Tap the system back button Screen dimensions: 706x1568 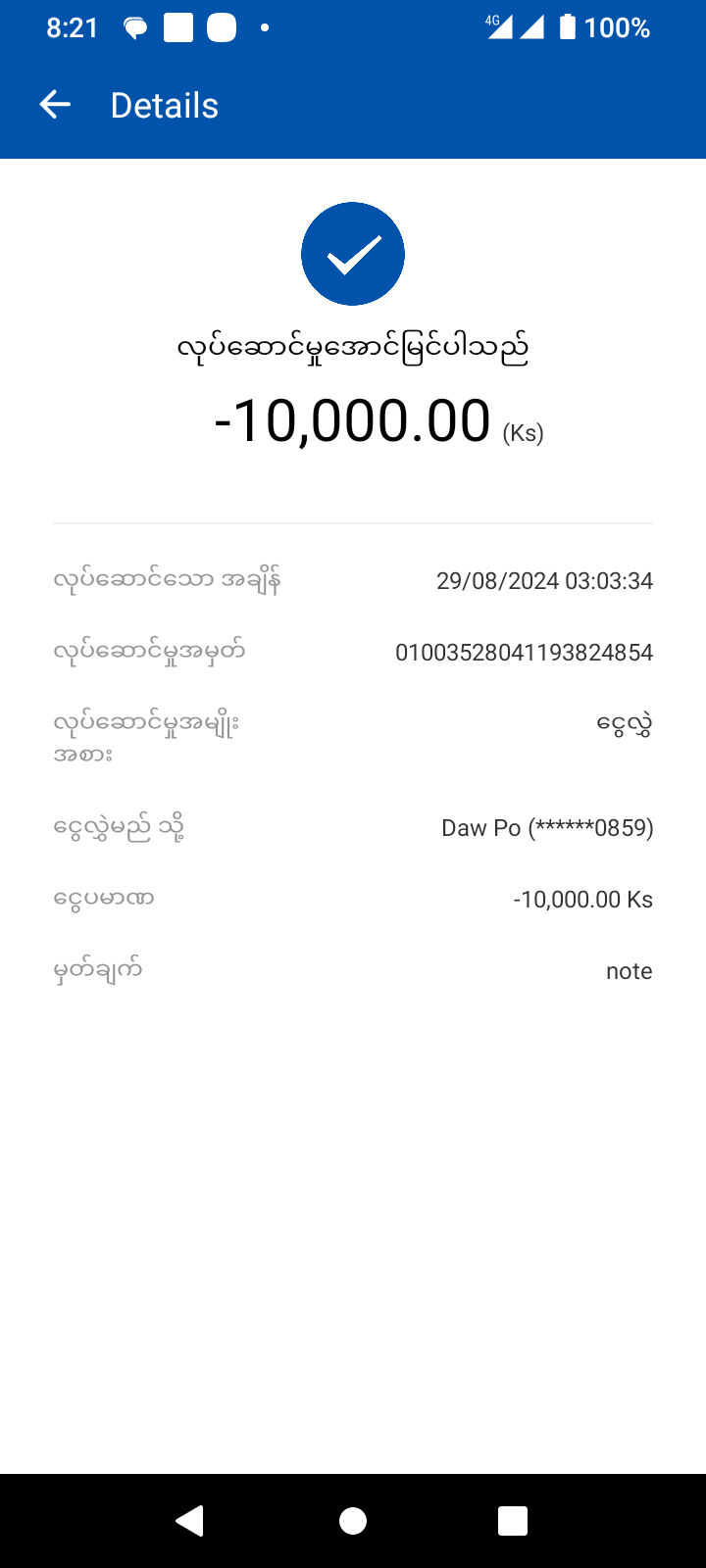click(189, 1520)
